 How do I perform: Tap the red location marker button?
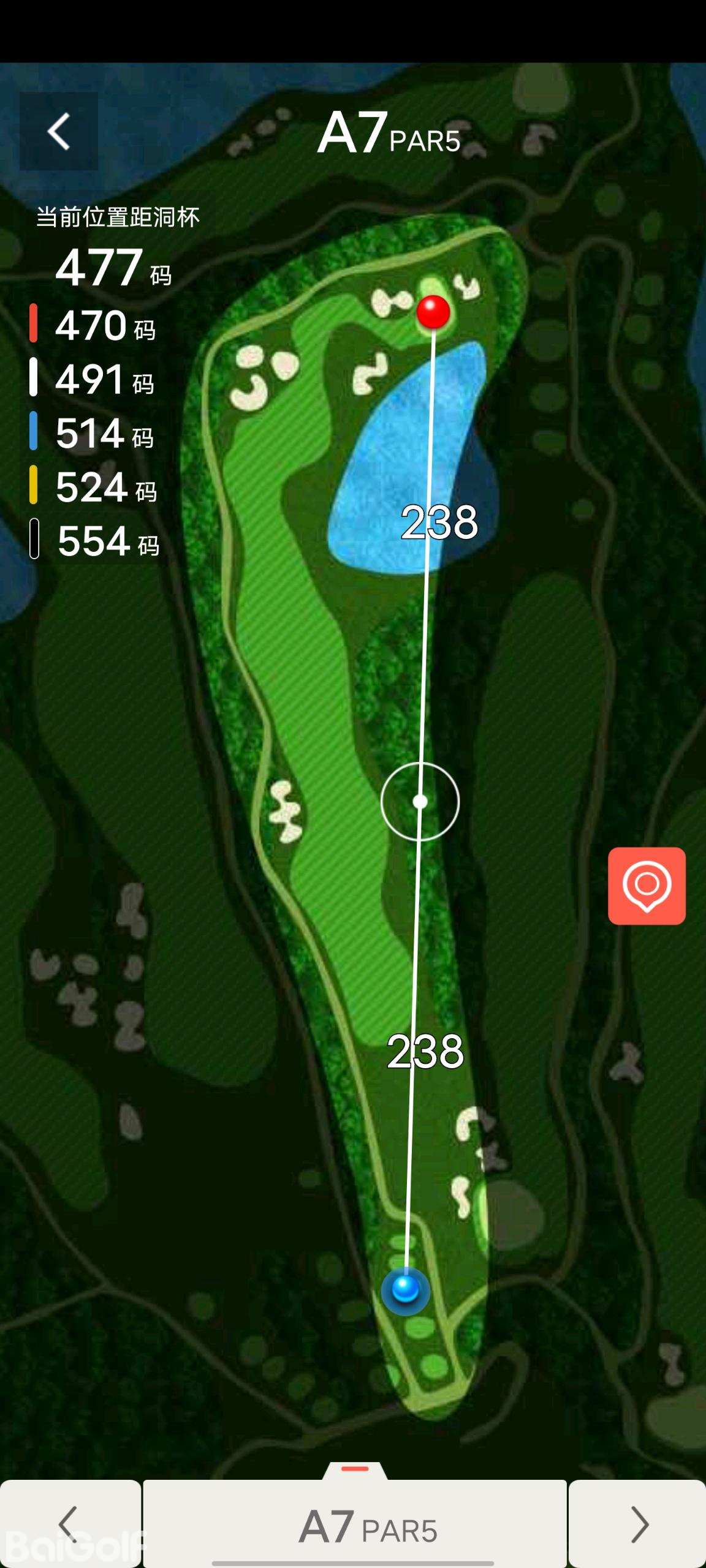[x=647, y=886]
